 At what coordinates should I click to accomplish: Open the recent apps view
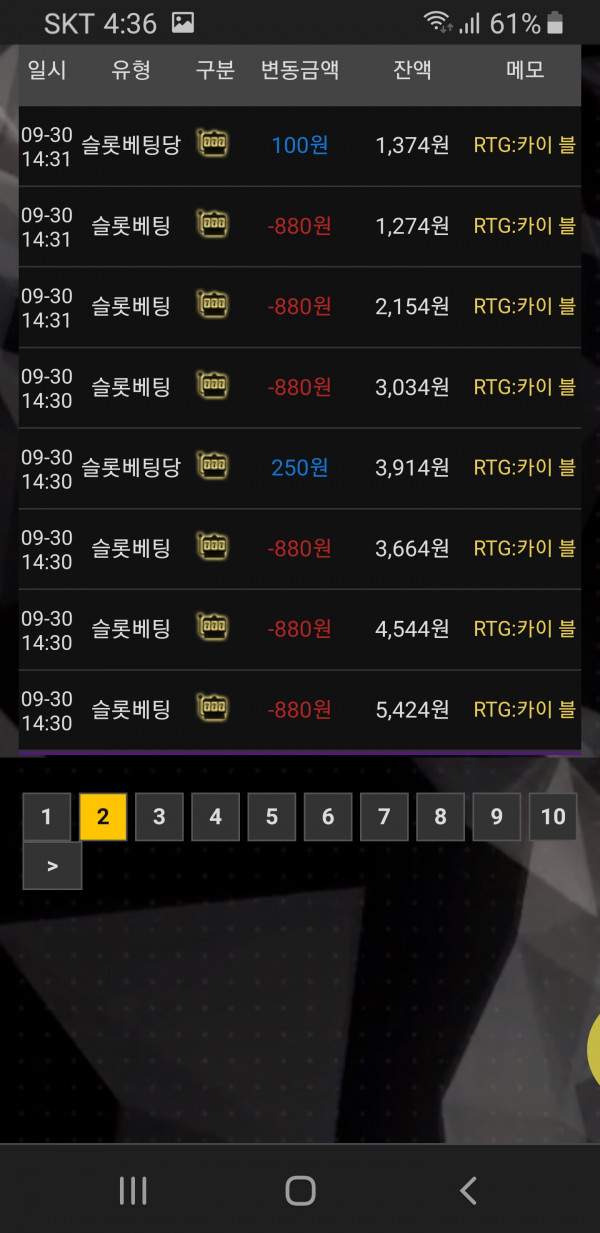click(133, 1190)
